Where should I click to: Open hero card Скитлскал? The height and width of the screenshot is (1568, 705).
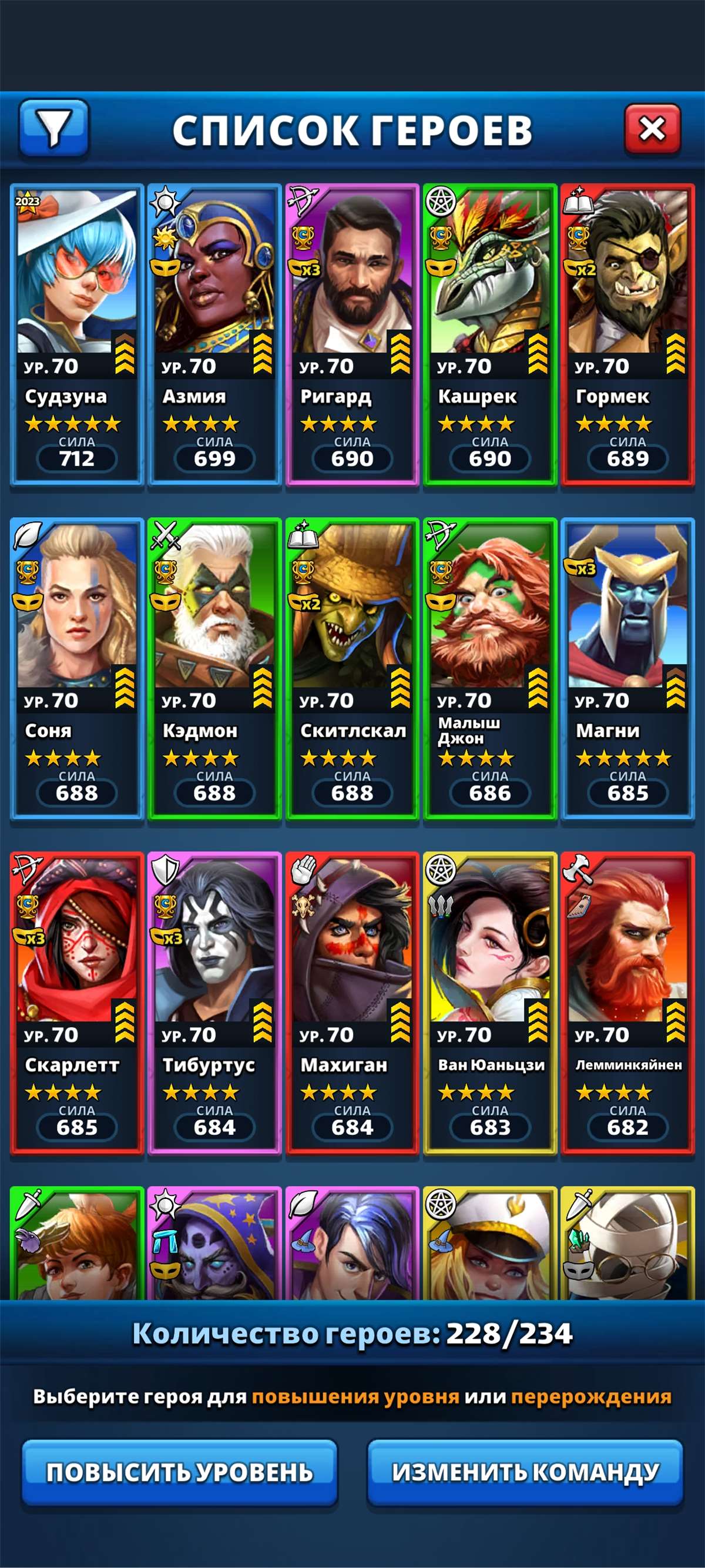tap(352, 668)
